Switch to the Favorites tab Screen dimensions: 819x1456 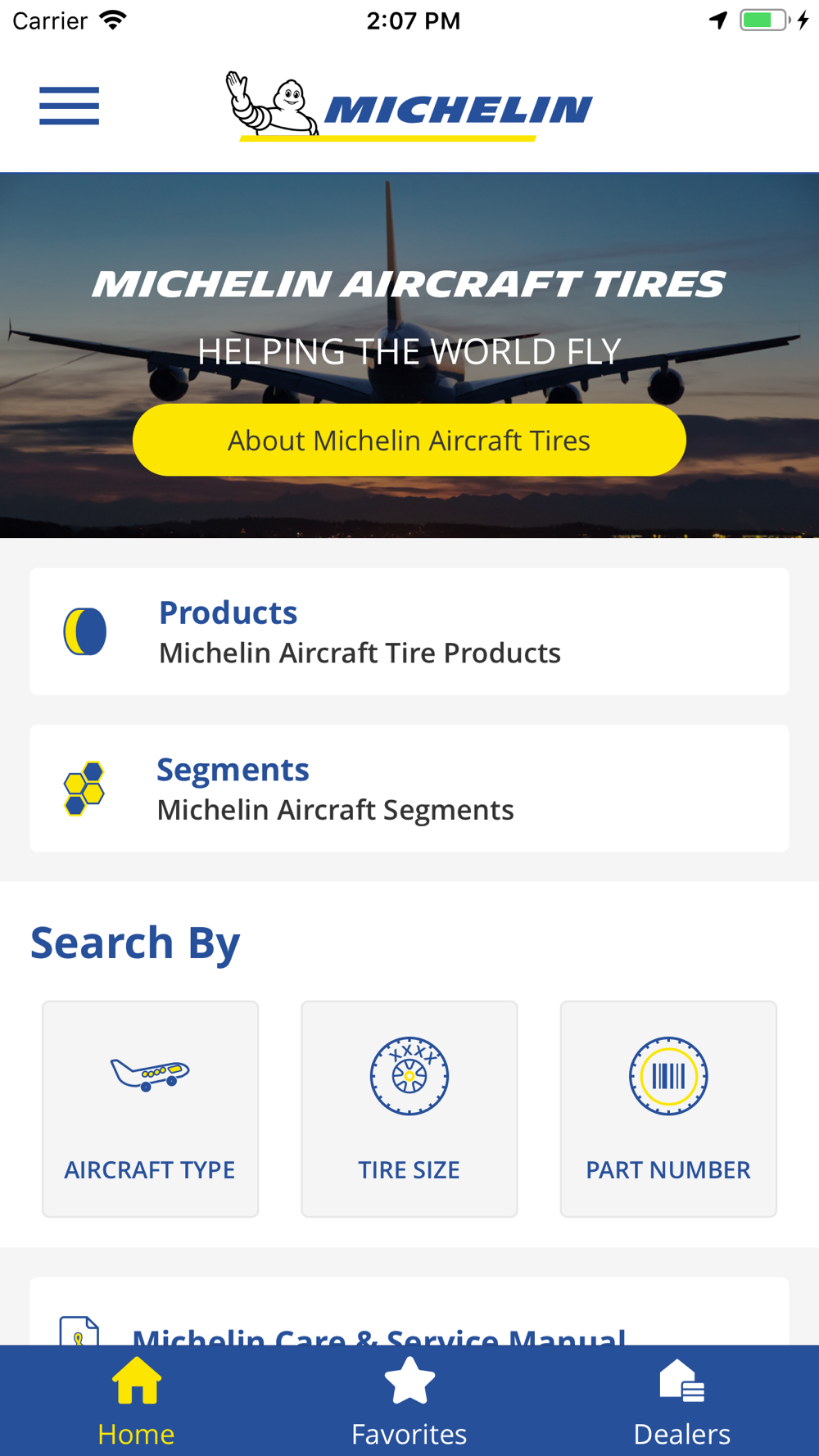click(x=409, y=1401)
